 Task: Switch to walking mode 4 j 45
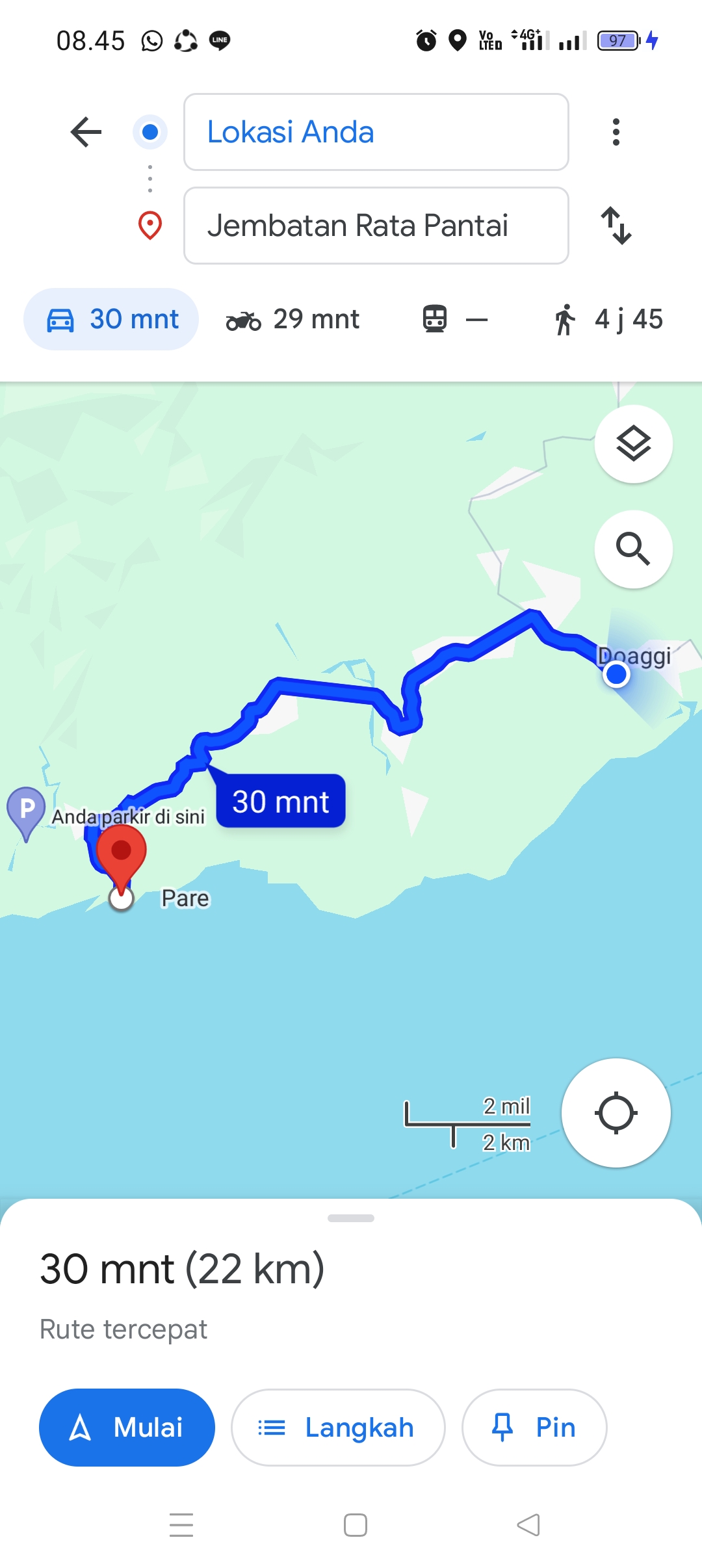click(x=608, y=319)
